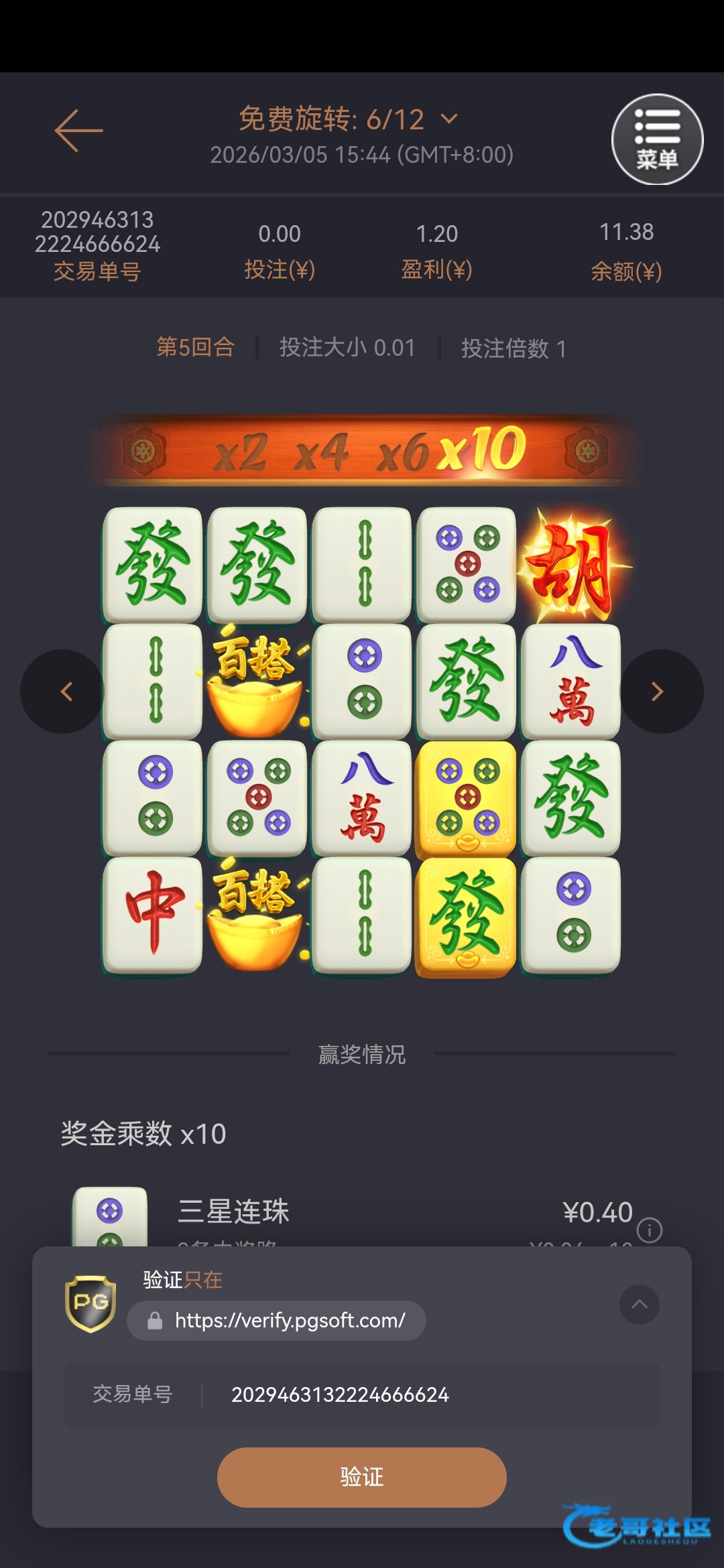Open the 菜单 menu button
Viewport: 724px width, 1568px height.
(657, 139)
